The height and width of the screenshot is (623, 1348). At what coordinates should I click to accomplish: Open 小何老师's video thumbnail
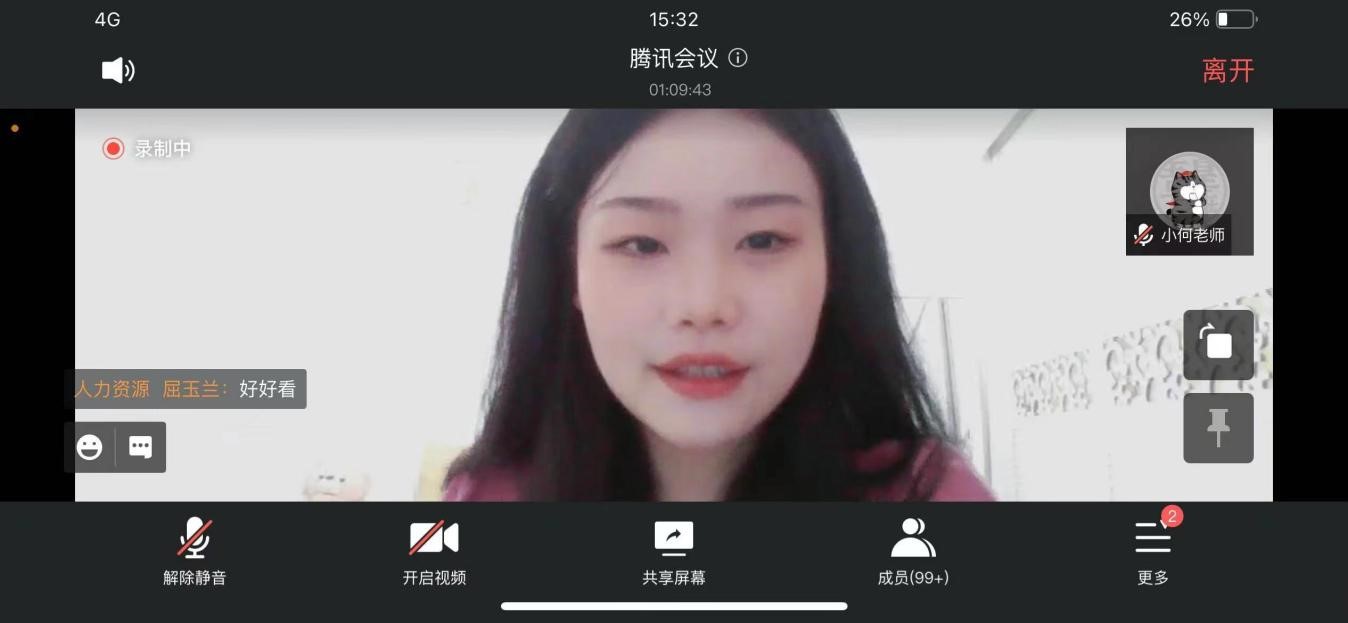tap(1189, 191)
